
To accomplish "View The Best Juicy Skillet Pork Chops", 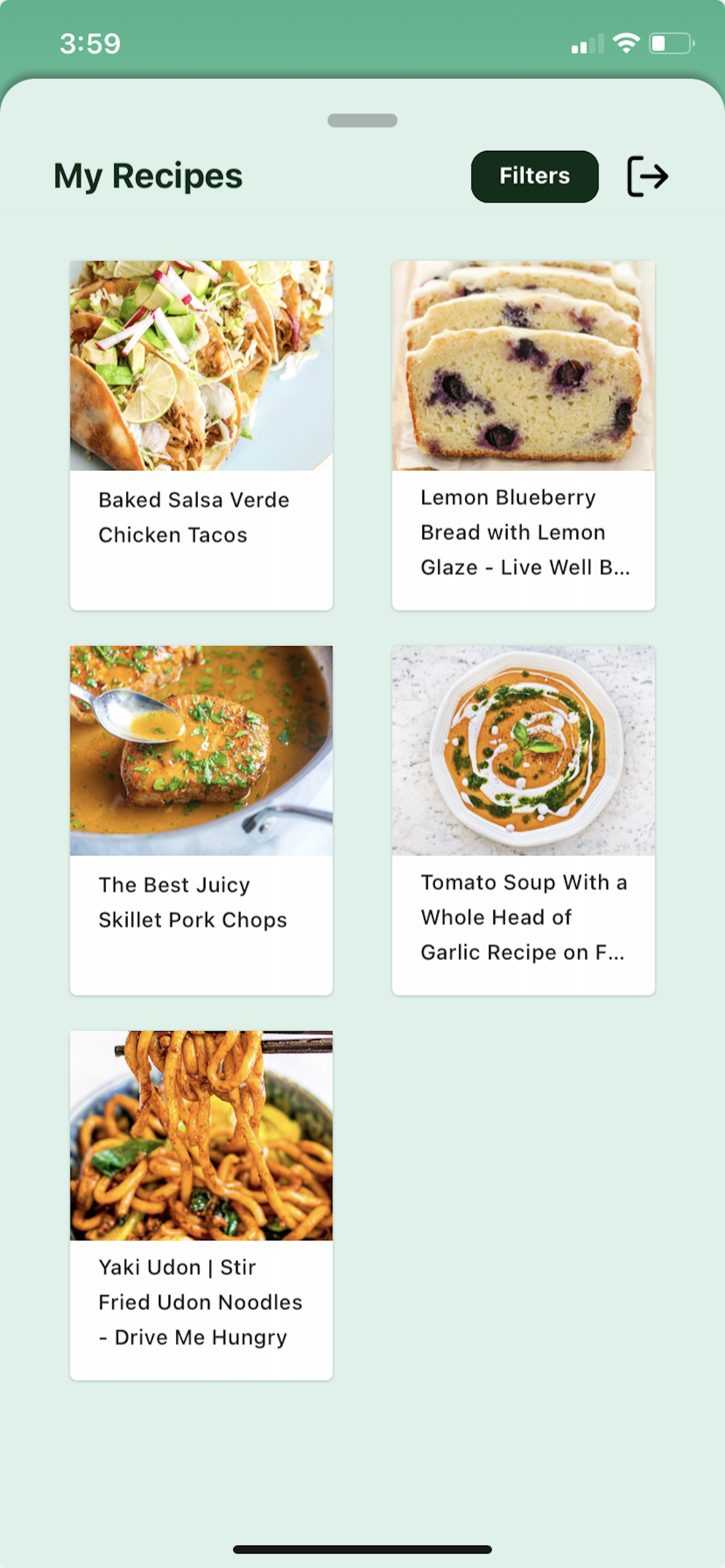I will click(202, 820).
